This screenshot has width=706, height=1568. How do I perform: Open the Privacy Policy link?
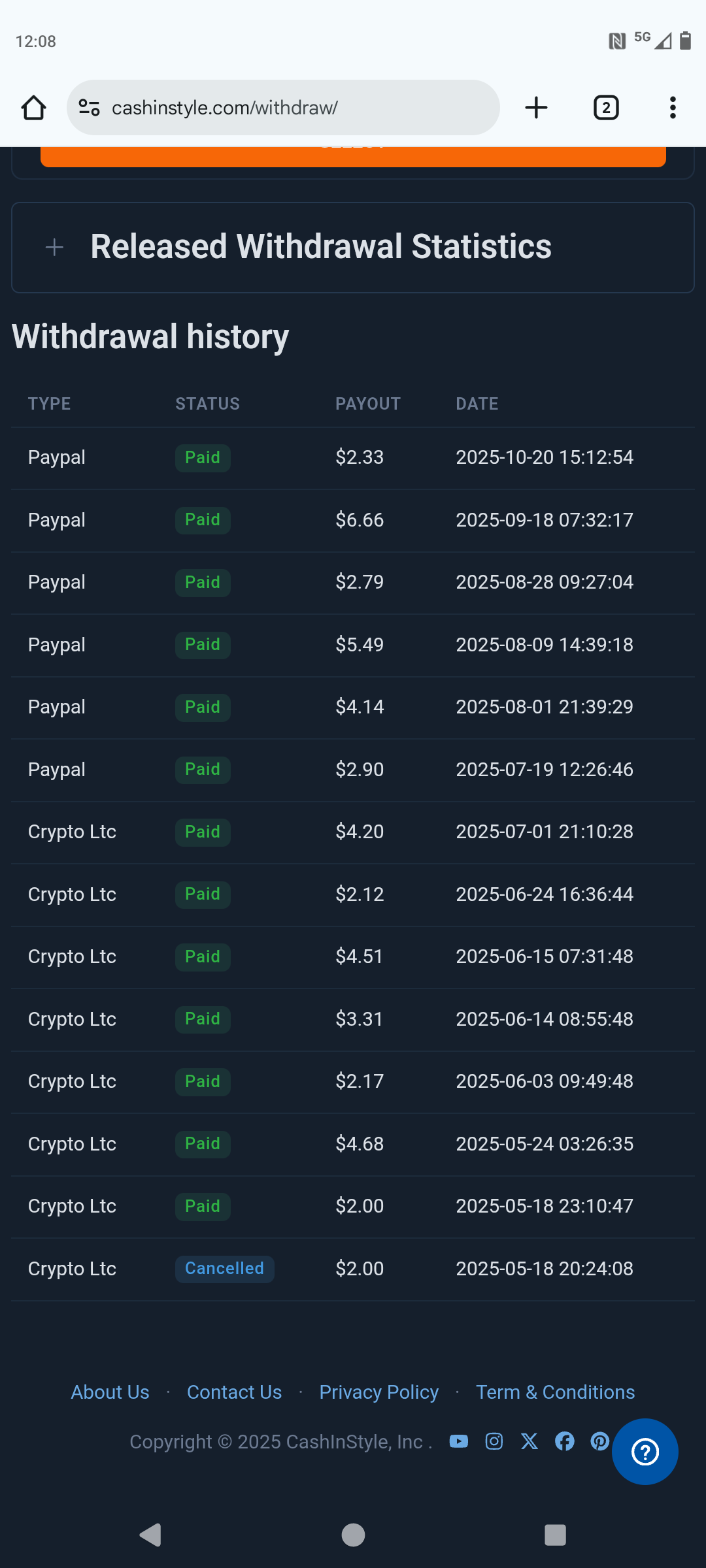pos(378,1392)
